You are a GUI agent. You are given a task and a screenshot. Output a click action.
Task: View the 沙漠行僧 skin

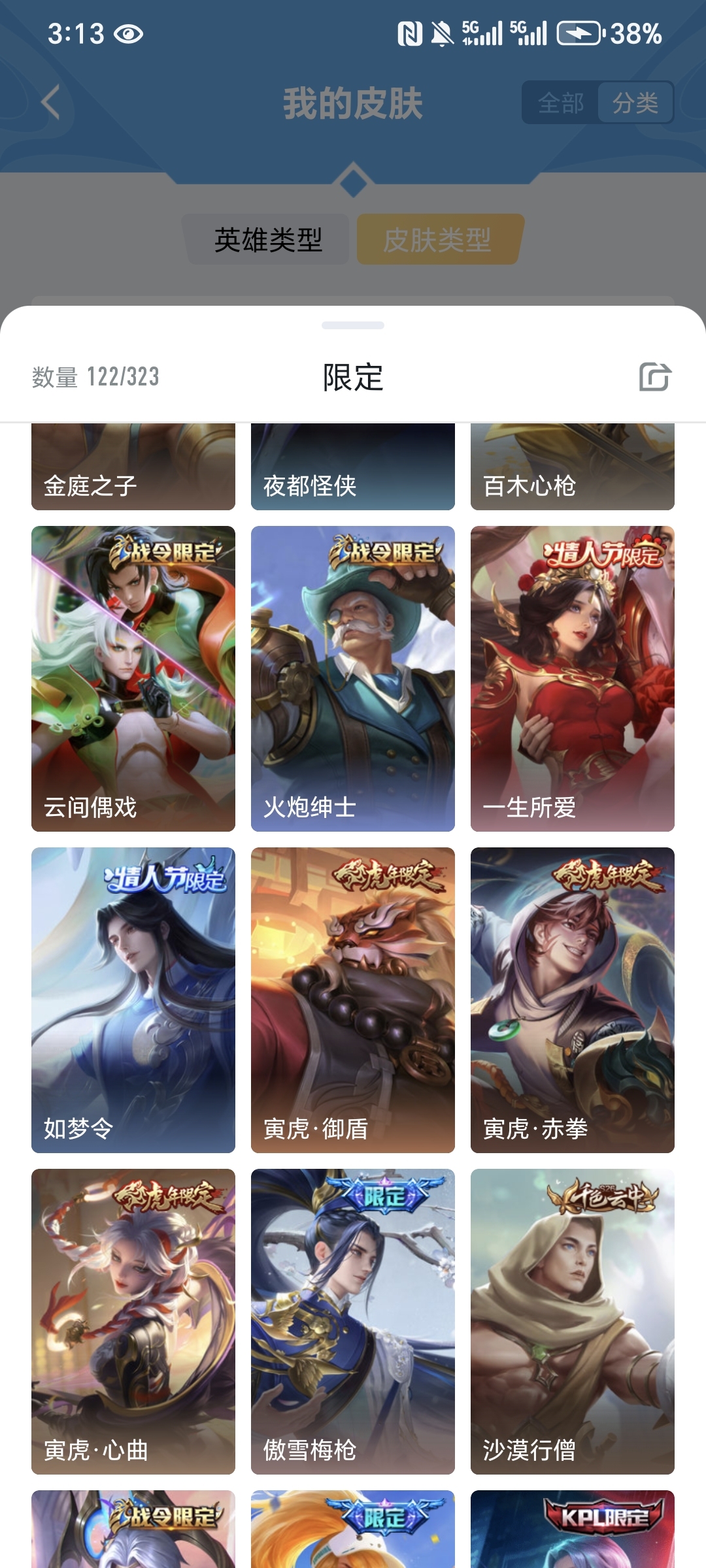pyautogui.click(x=573, y=1322)
